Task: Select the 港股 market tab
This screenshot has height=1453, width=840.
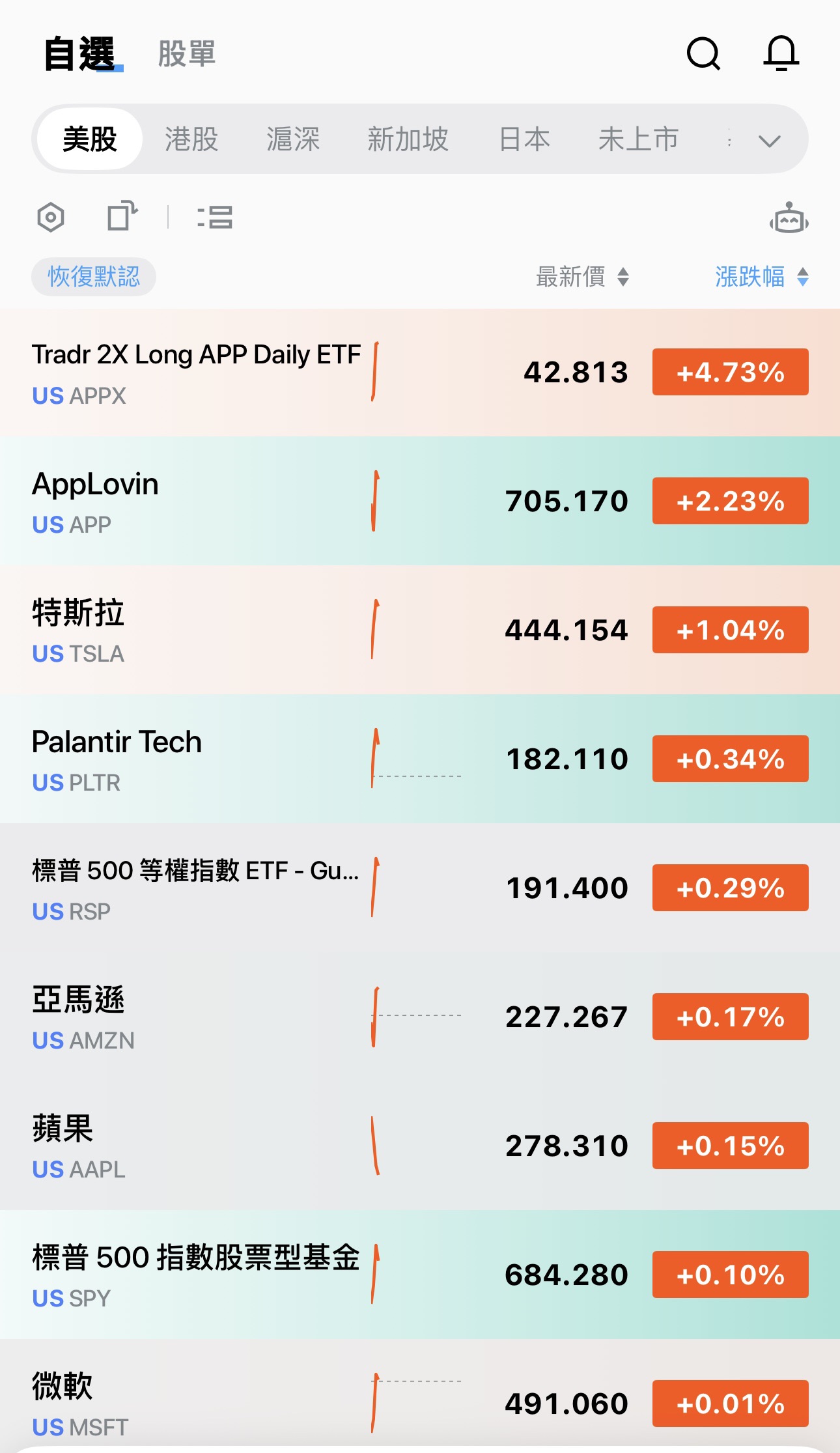Action: click(191, 139)
